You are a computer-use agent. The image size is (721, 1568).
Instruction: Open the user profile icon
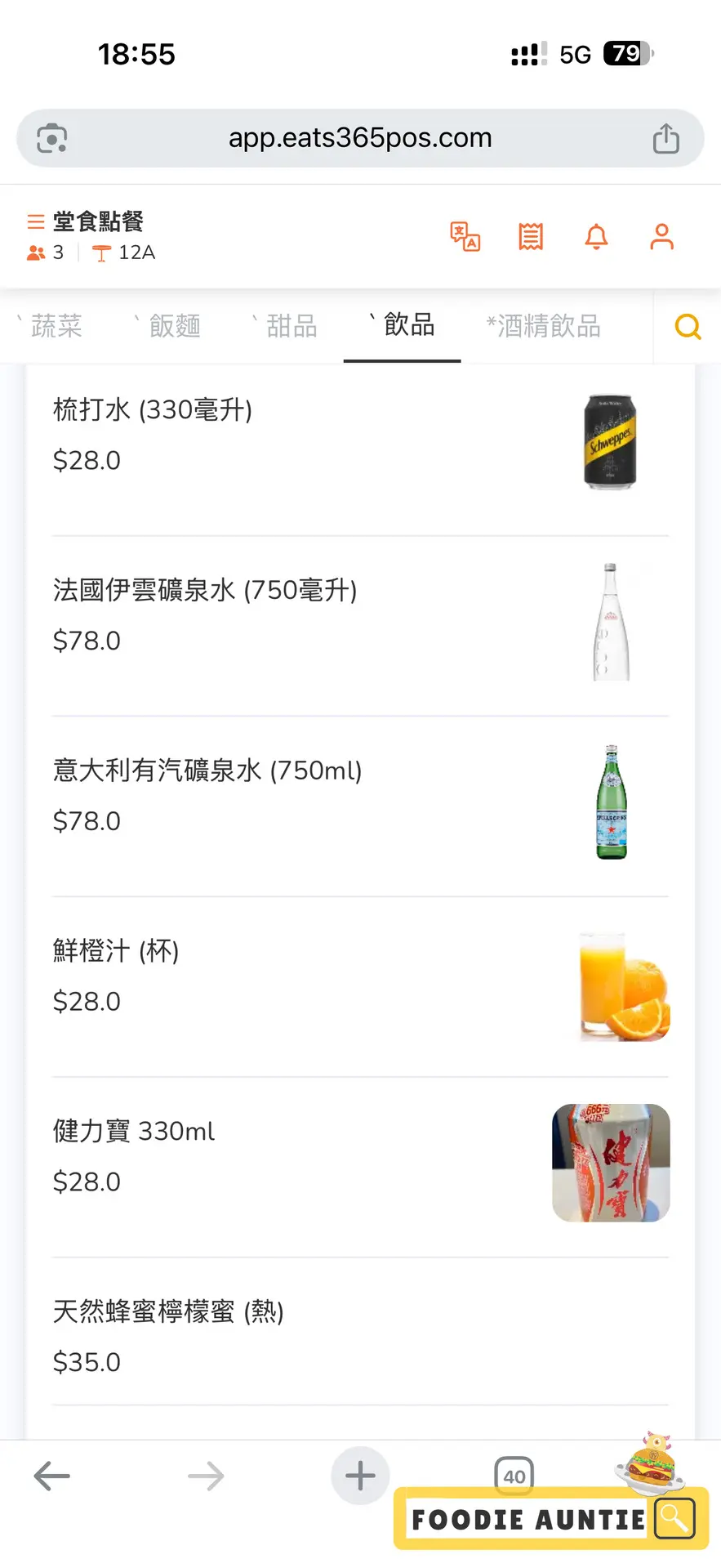pos(661,237)
